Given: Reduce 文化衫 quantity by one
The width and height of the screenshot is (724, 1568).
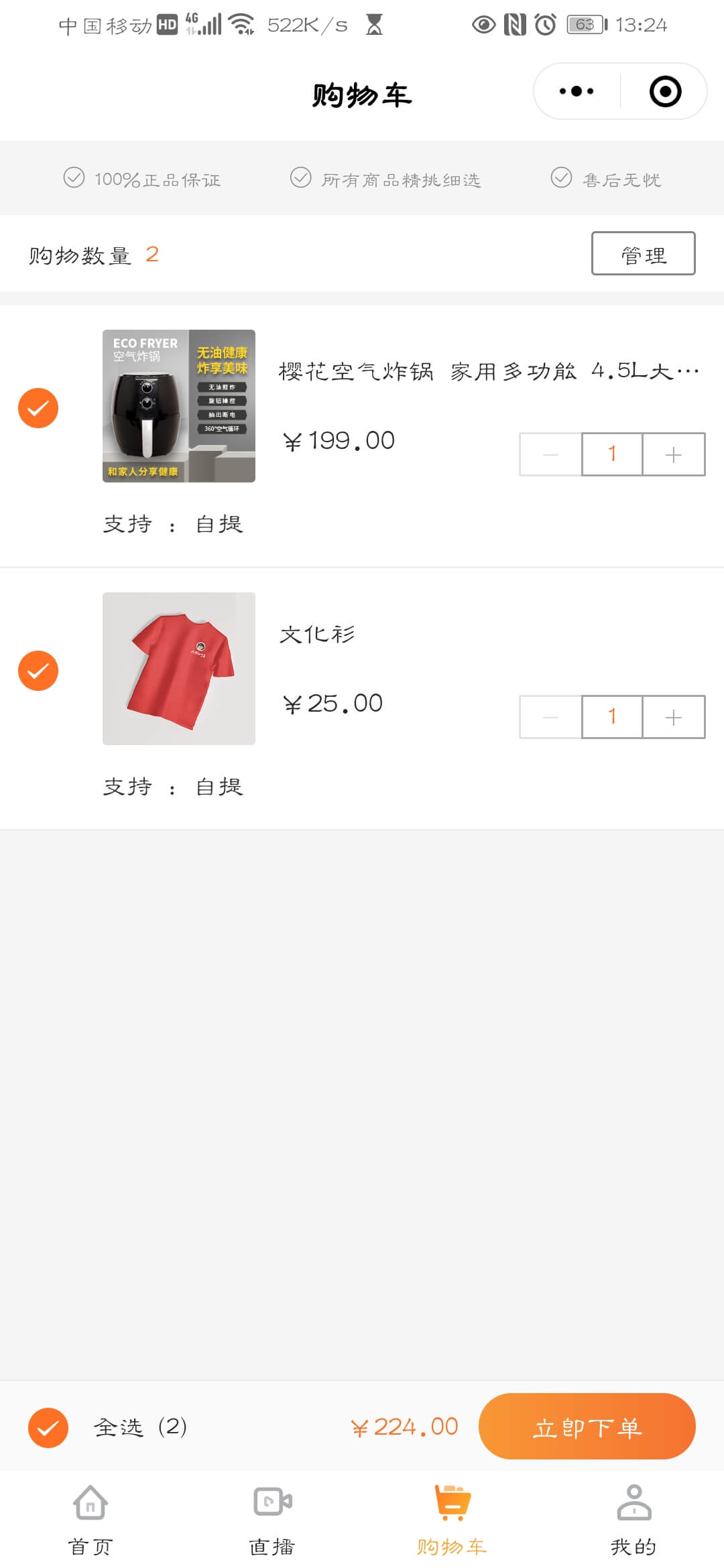Looking at the screenshot, I should (x=551, y=717).
